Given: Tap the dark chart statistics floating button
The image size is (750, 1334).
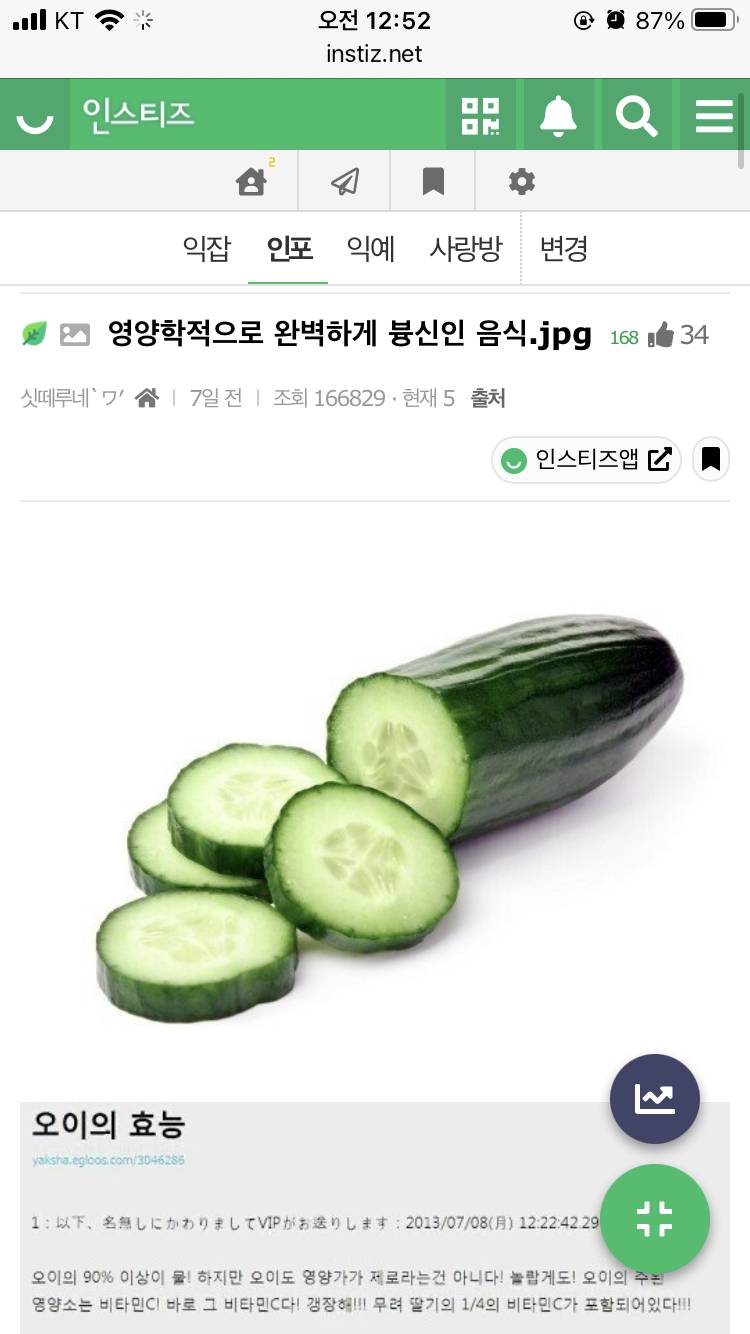Looking at the screenshot, I should (654, 1098).
